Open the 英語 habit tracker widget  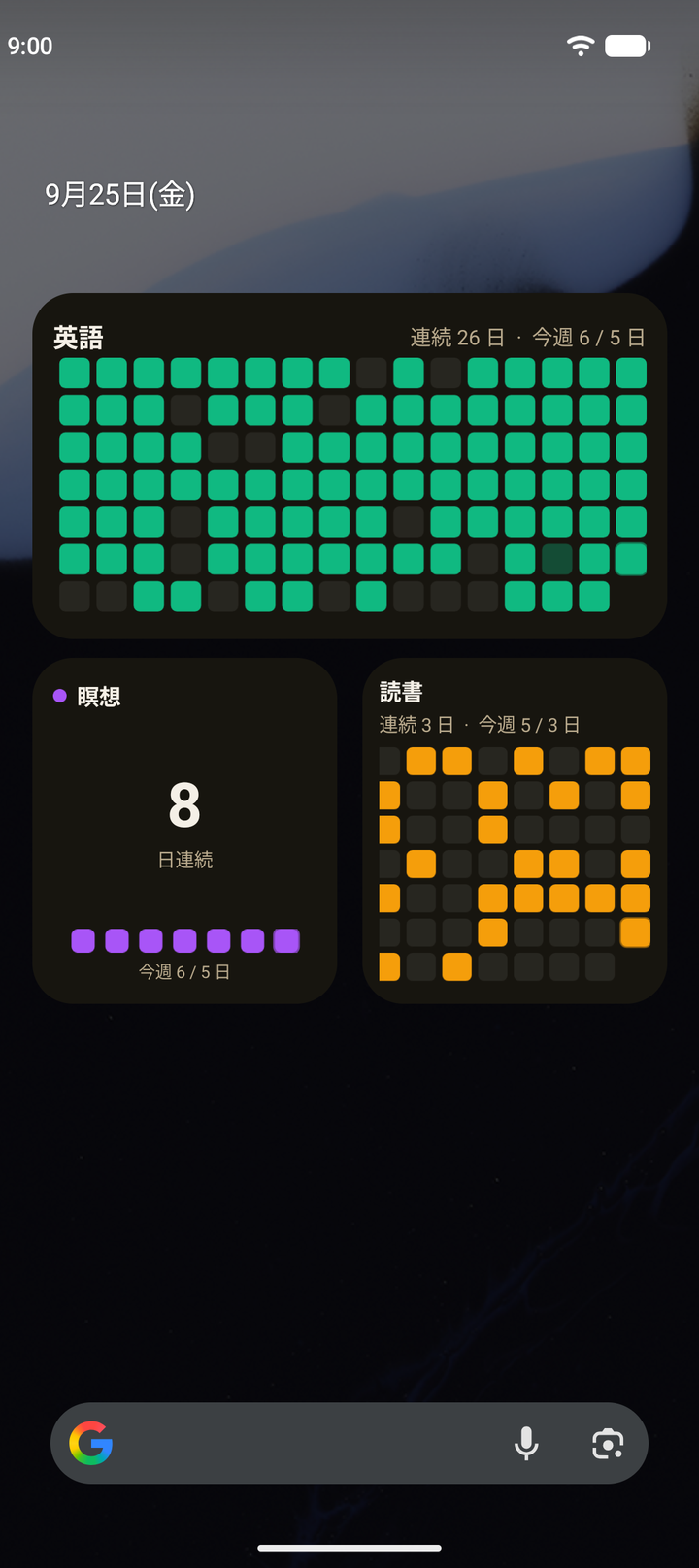coord(349,466)
